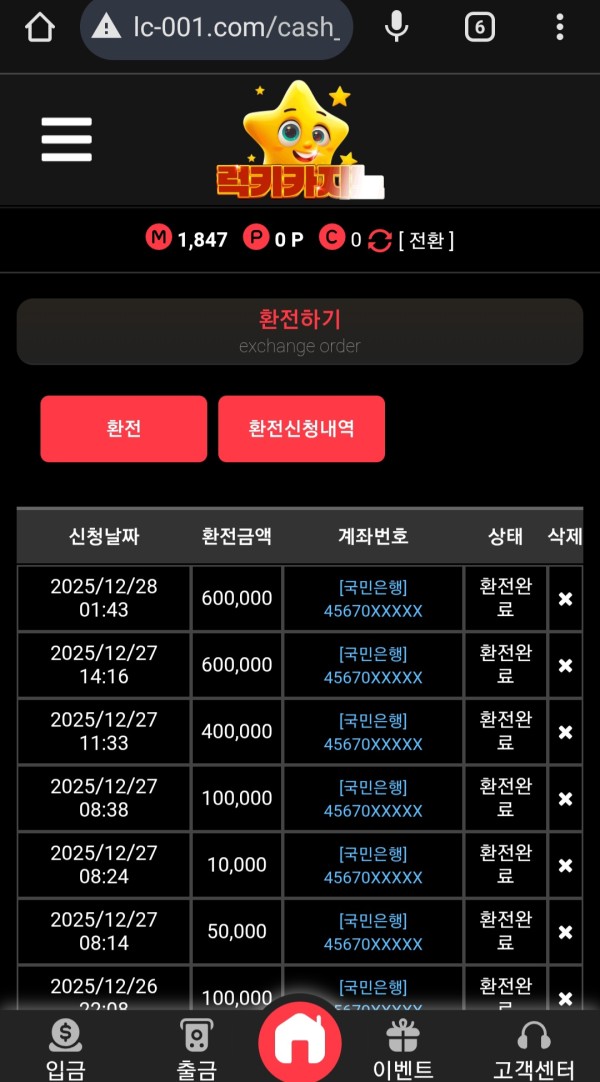Tap the browser home icon

[x=39, y=27]
